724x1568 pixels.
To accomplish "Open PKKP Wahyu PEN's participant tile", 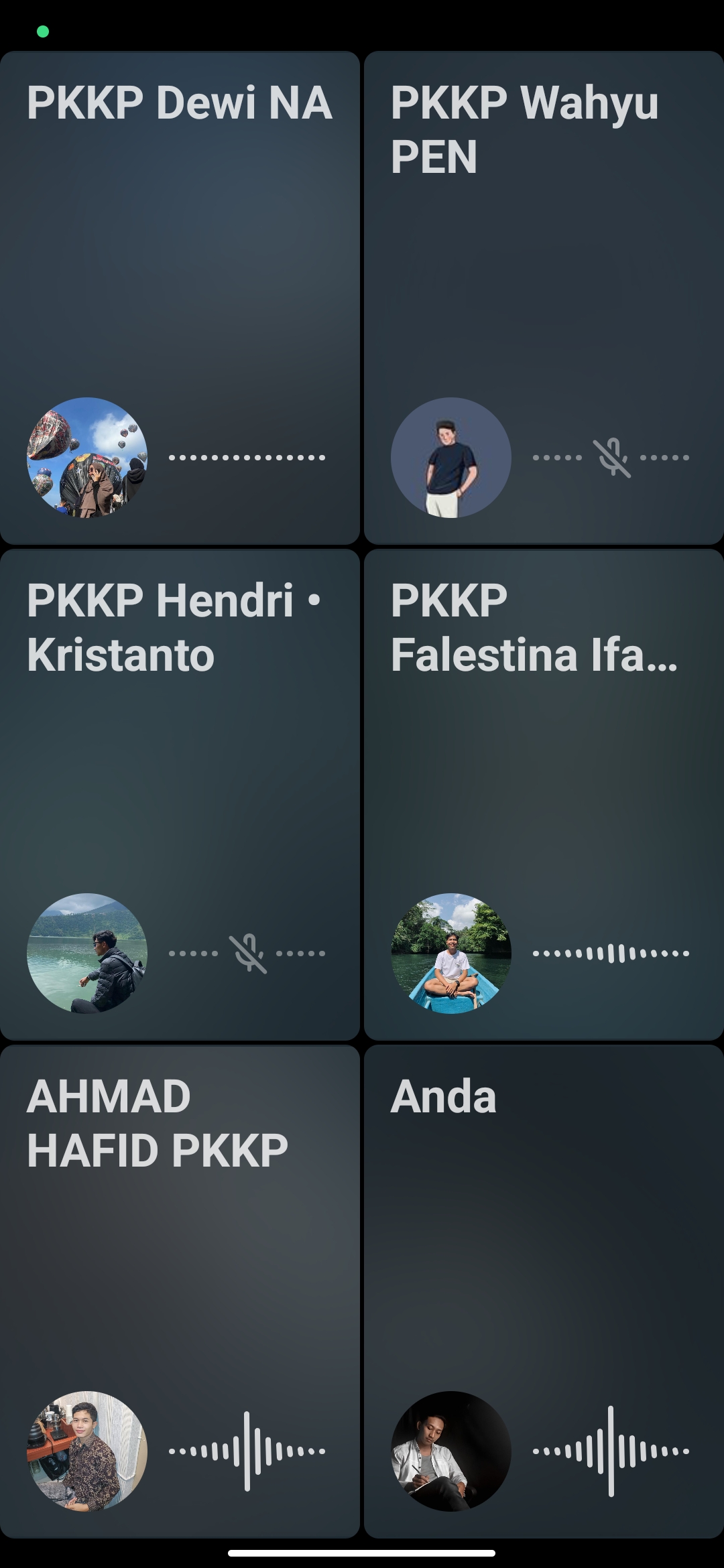I will [x=544, y=298].
